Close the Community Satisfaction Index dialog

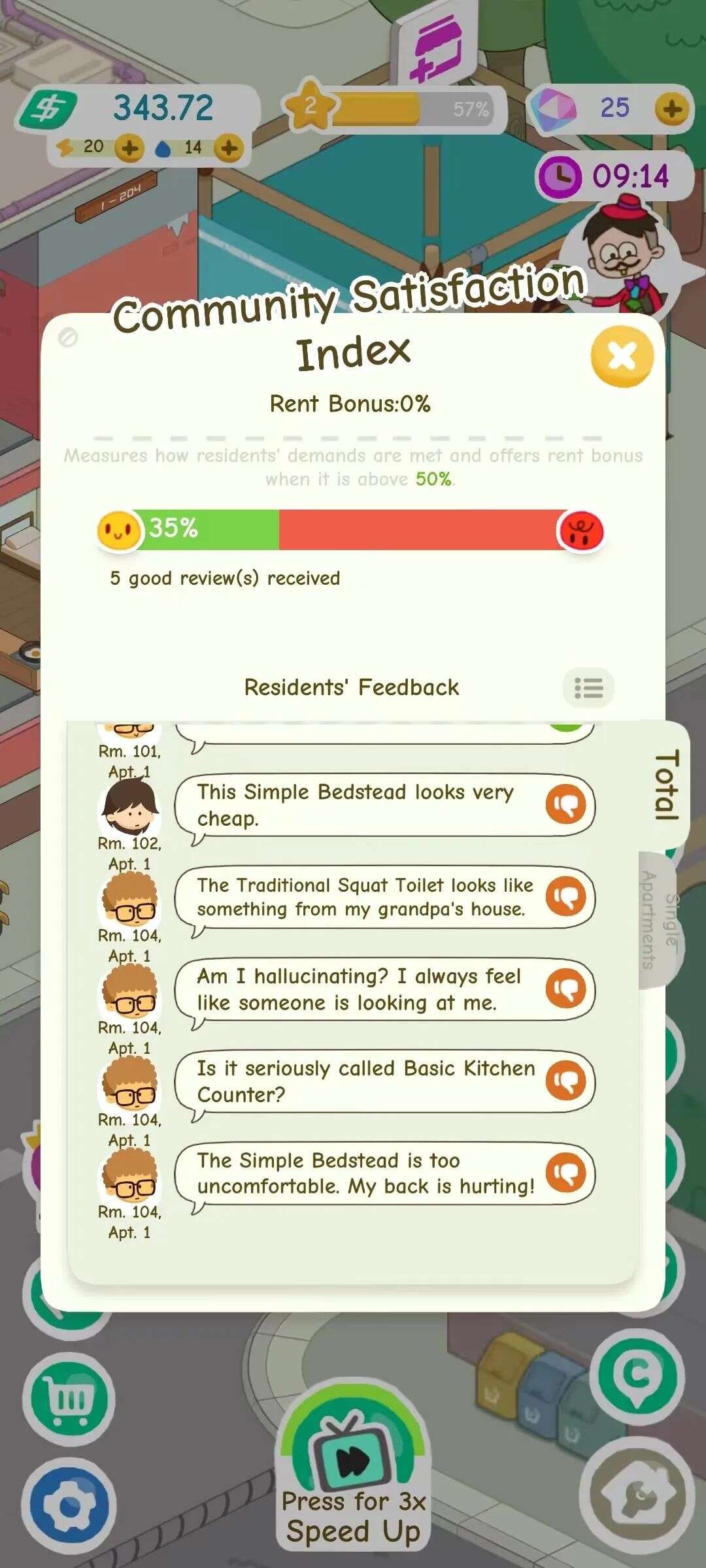click(x=622, y=356)
